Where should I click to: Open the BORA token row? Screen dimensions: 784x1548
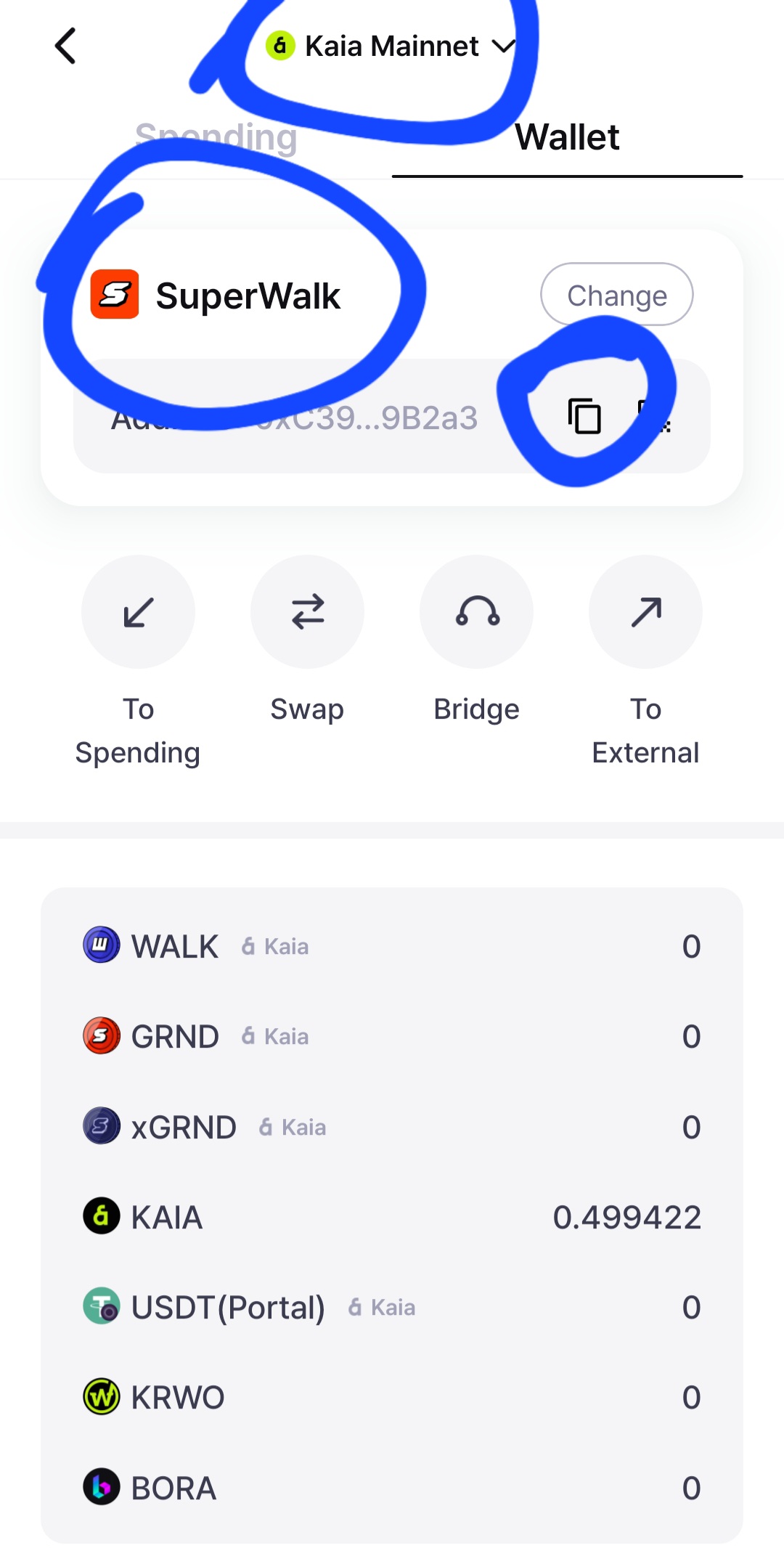[x=392, y=1488]
